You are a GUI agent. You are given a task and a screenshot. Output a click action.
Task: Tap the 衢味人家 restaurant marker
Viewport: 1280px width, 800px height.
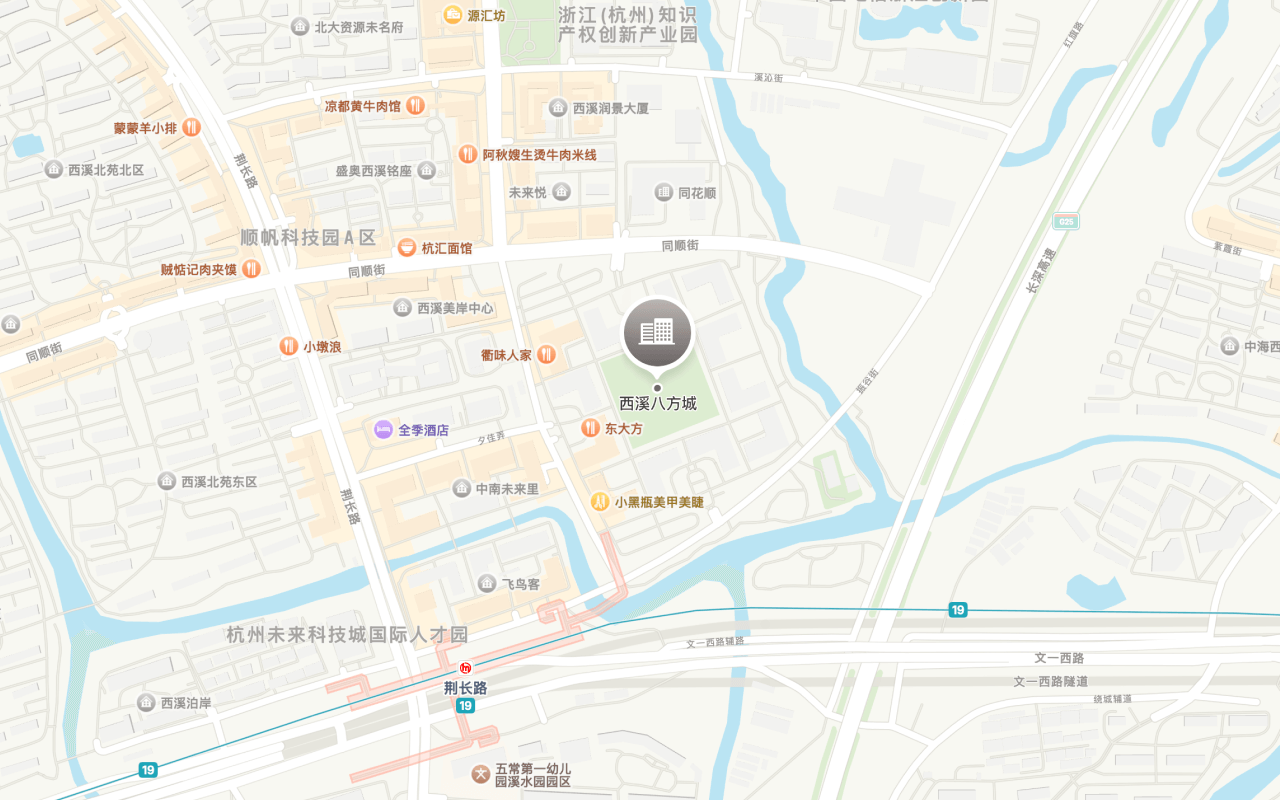[x=546, y=354]
